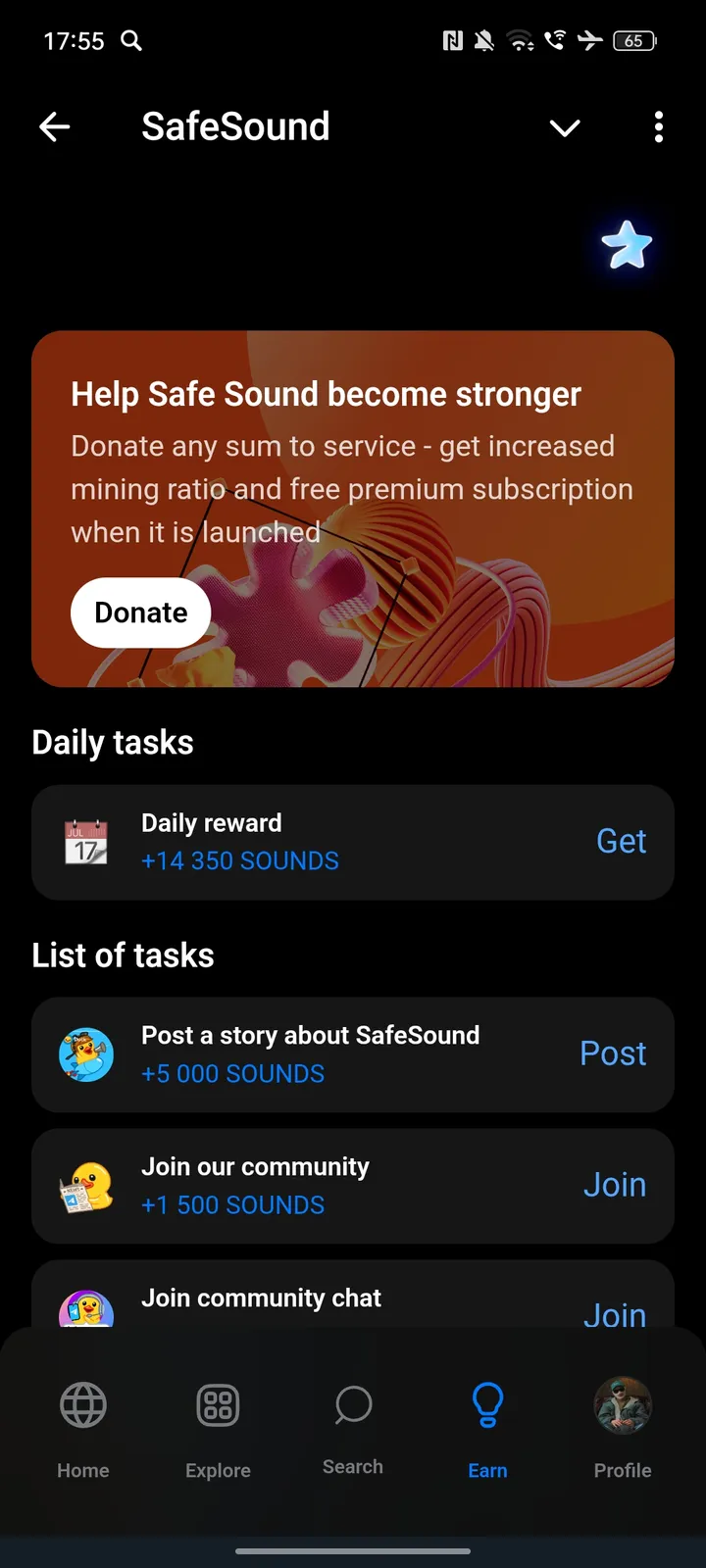
Task: Get the daily reward of 14 350 SOUNDS
Action: tap(622, 841)
